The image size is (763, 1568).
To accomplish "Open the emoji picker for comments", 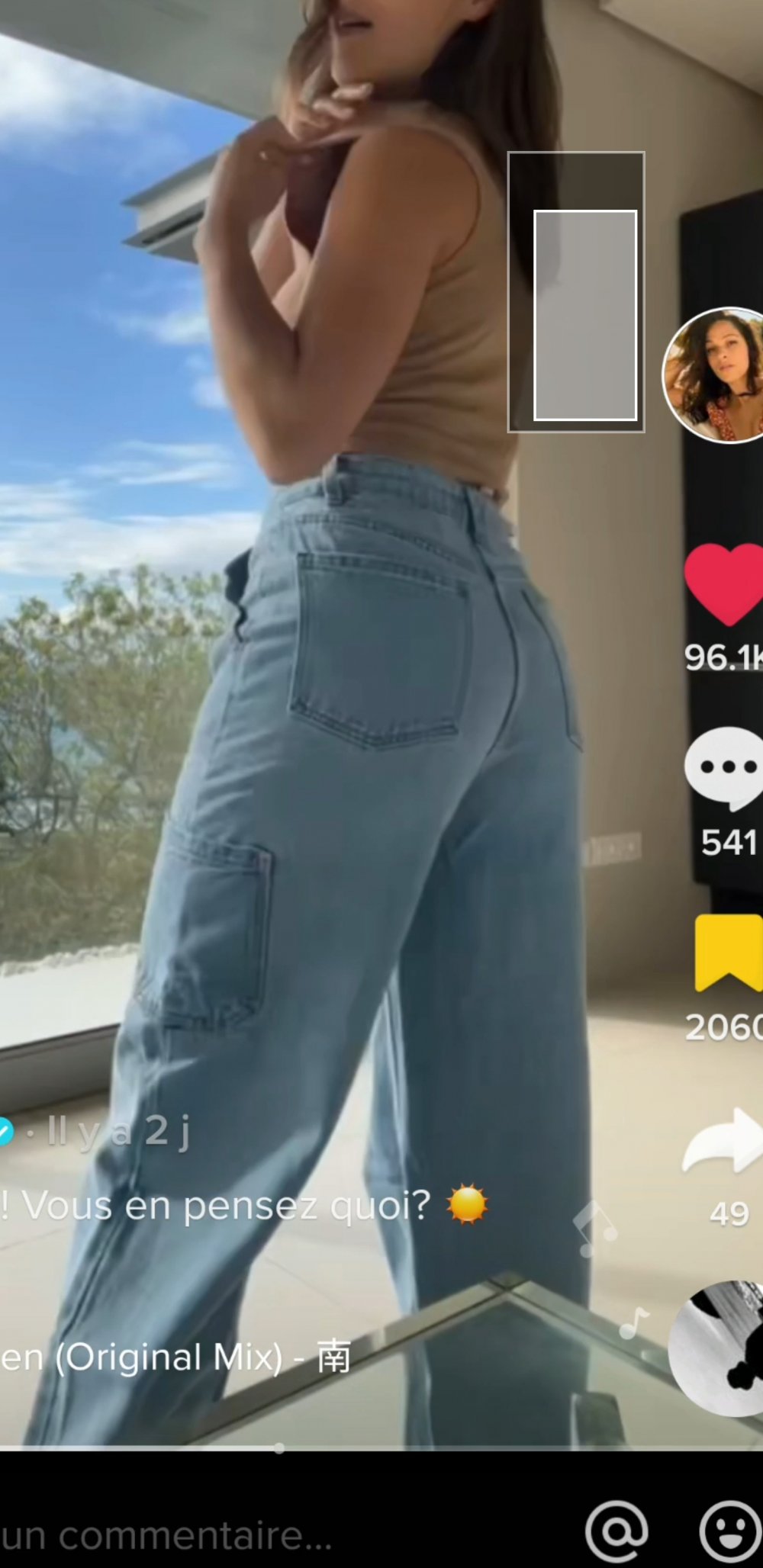I will pos(729,1531).
